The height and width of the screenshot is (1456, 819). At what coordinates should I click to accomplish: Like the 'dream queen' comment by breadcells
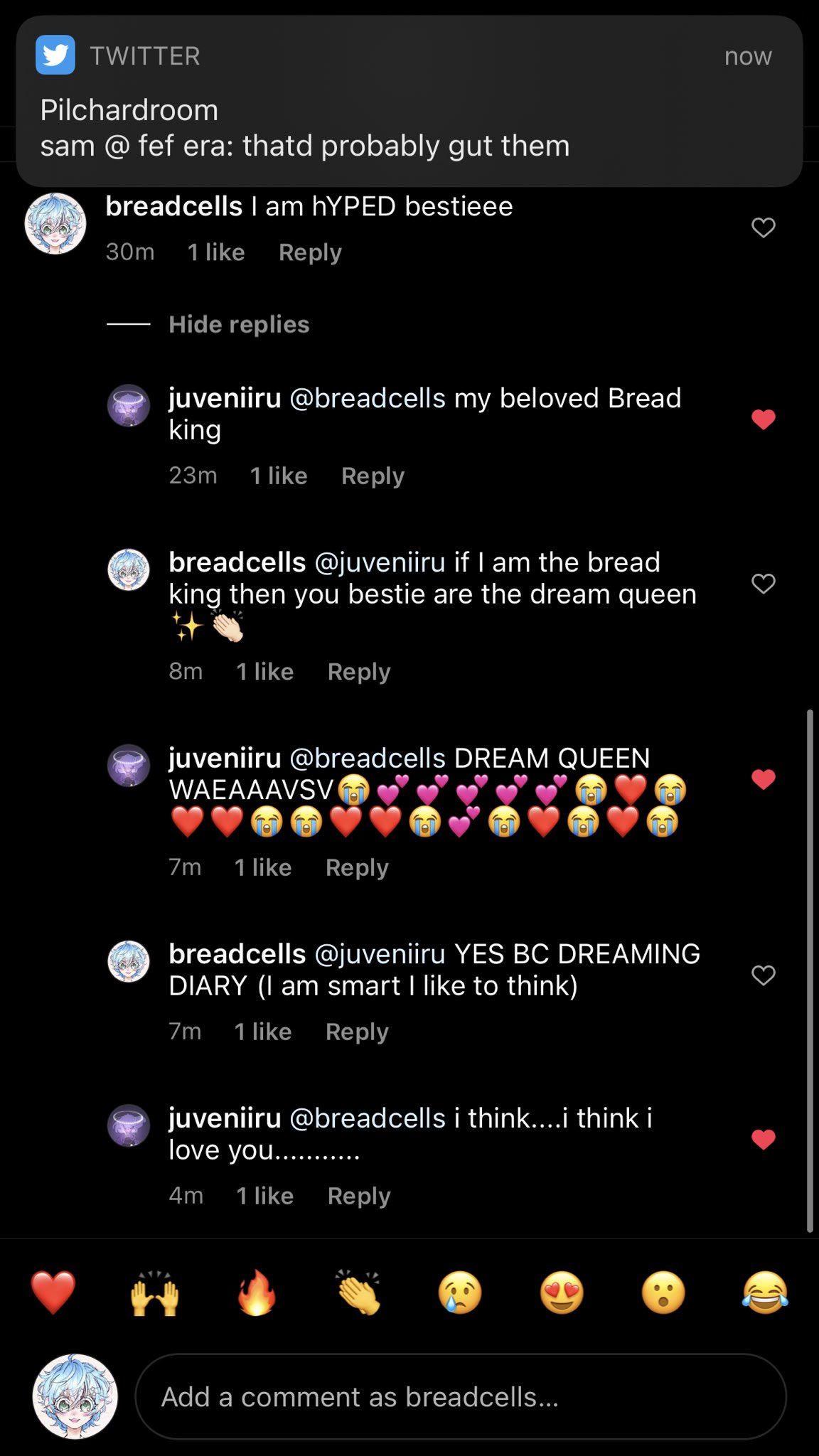click(x=763, y=584)
